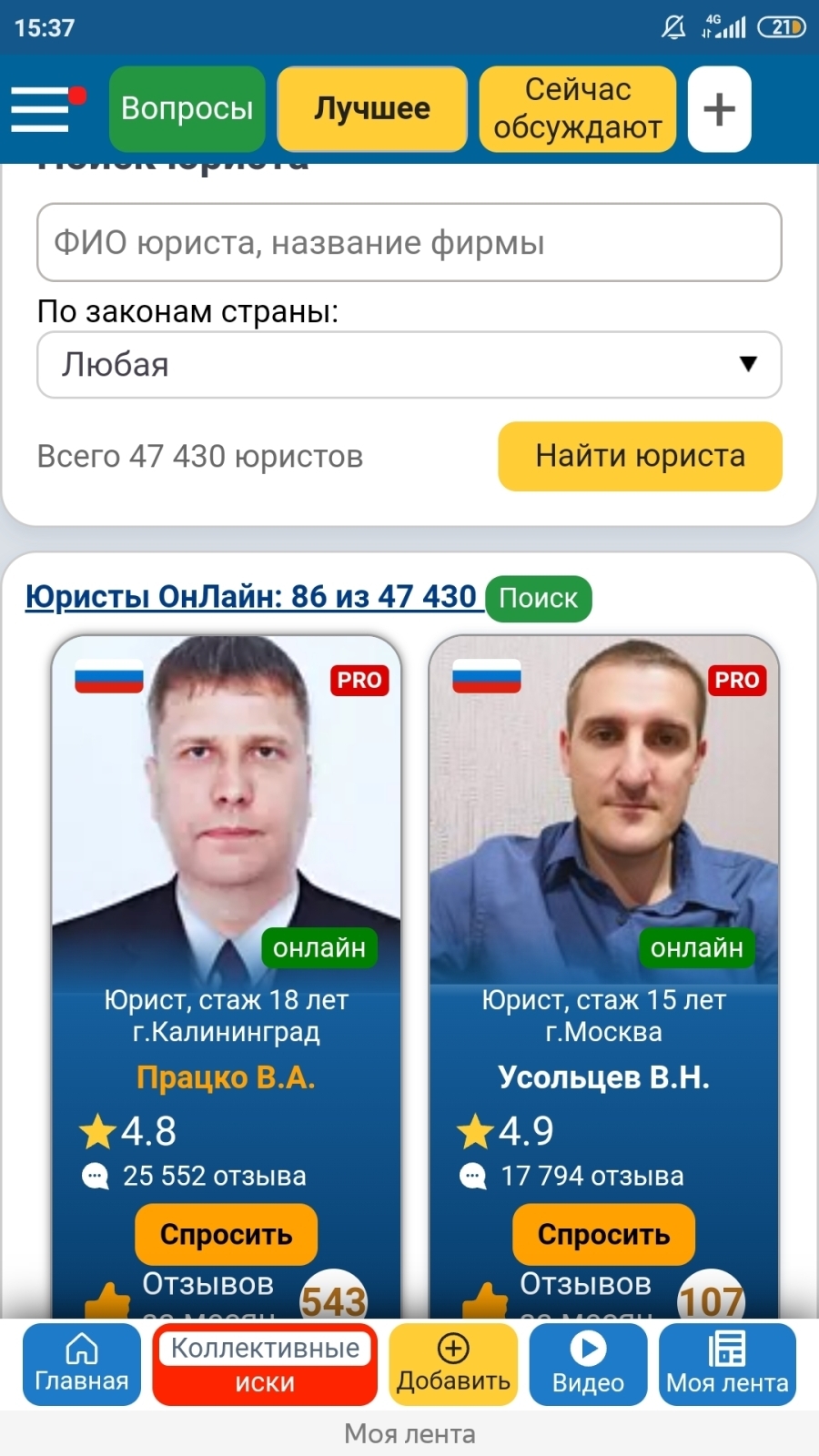Switch to the Лучшее tab
Screen dimensions: 819x1456
pyautogui.click(x=372, y=109)
